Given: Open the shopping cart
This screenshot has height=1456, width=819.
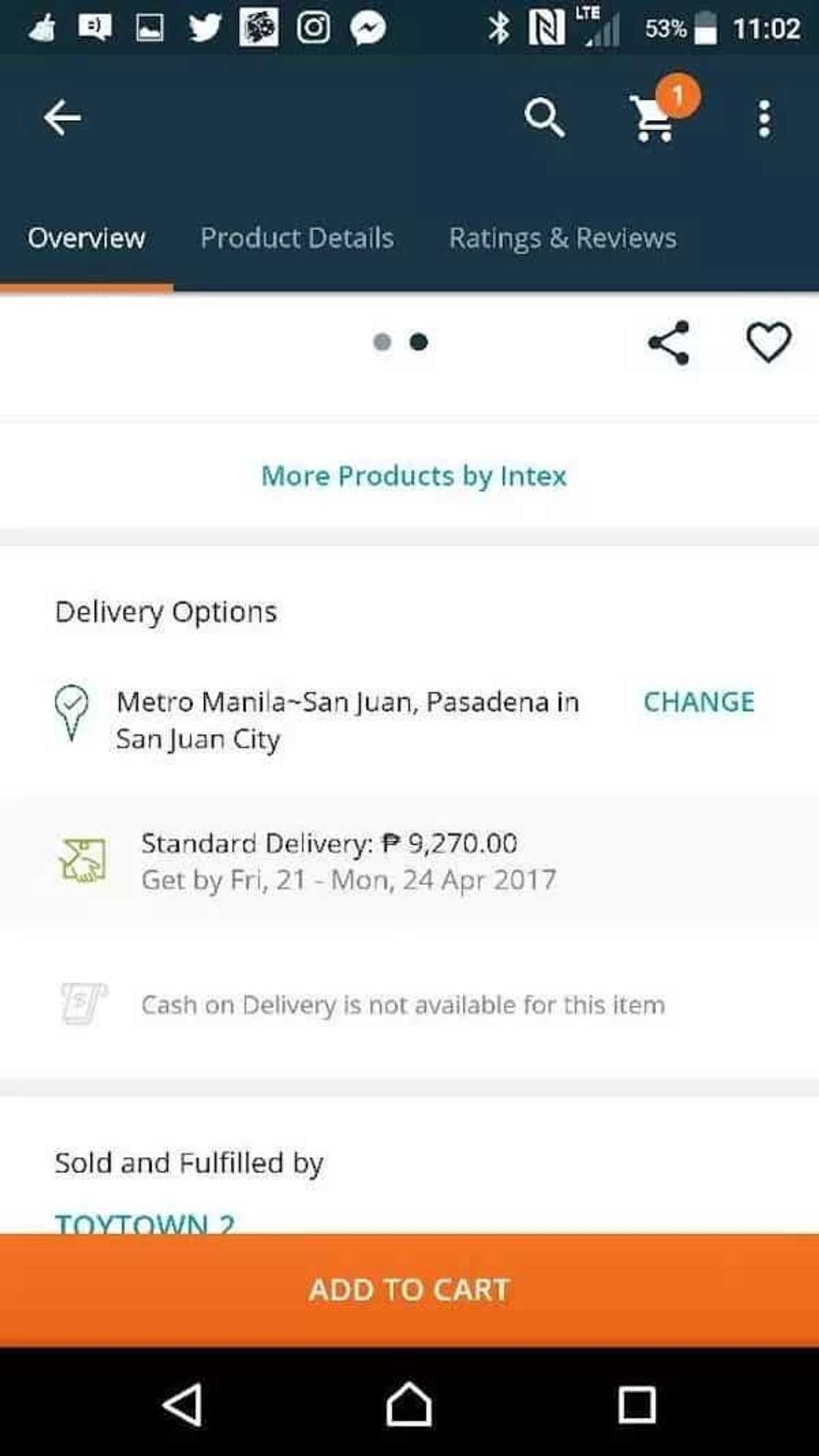Looking at the screenshot, I should pos(654,118).
